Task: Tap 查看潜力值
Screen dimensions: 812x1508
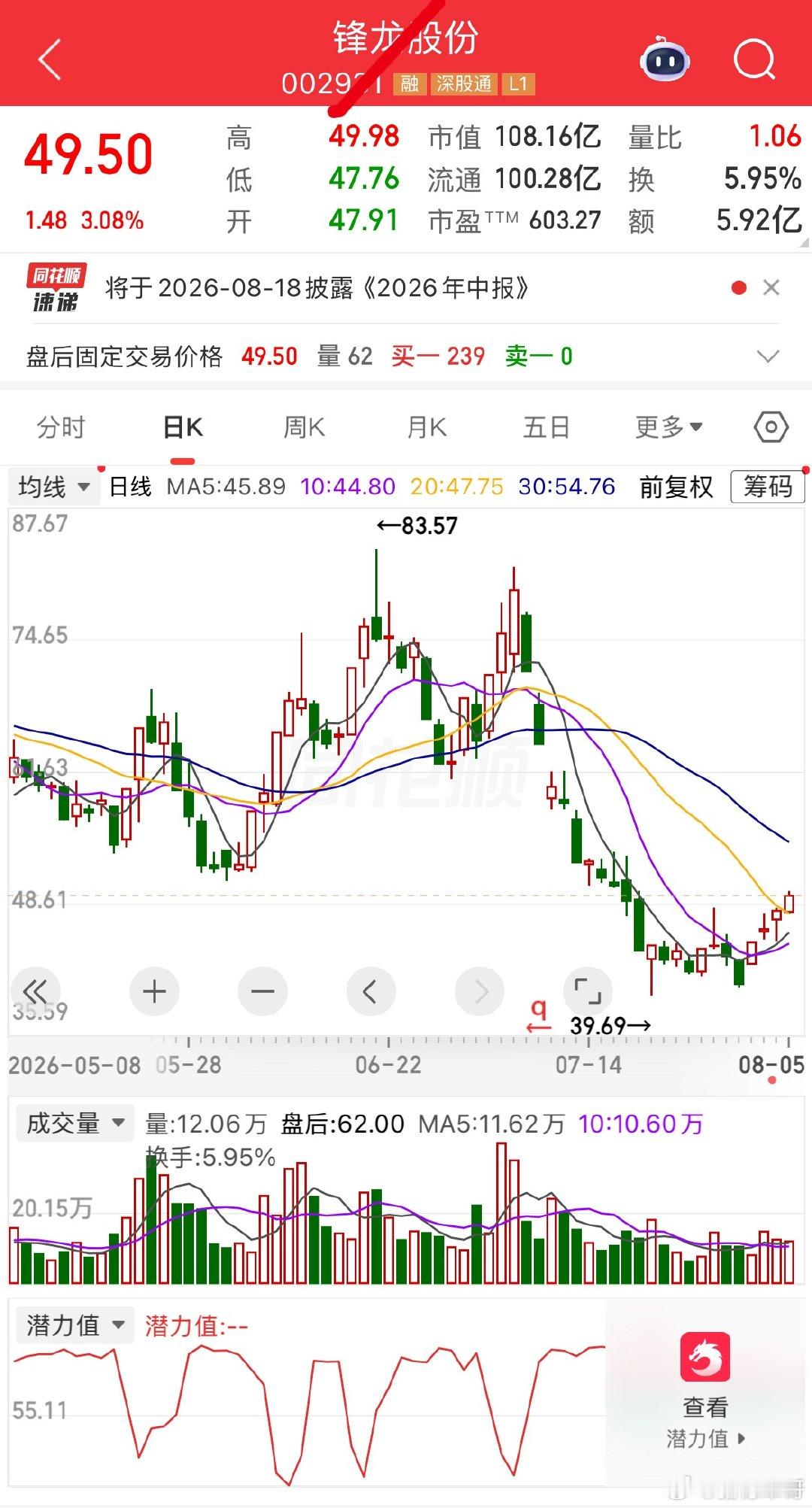Action: pos(705,1390)
